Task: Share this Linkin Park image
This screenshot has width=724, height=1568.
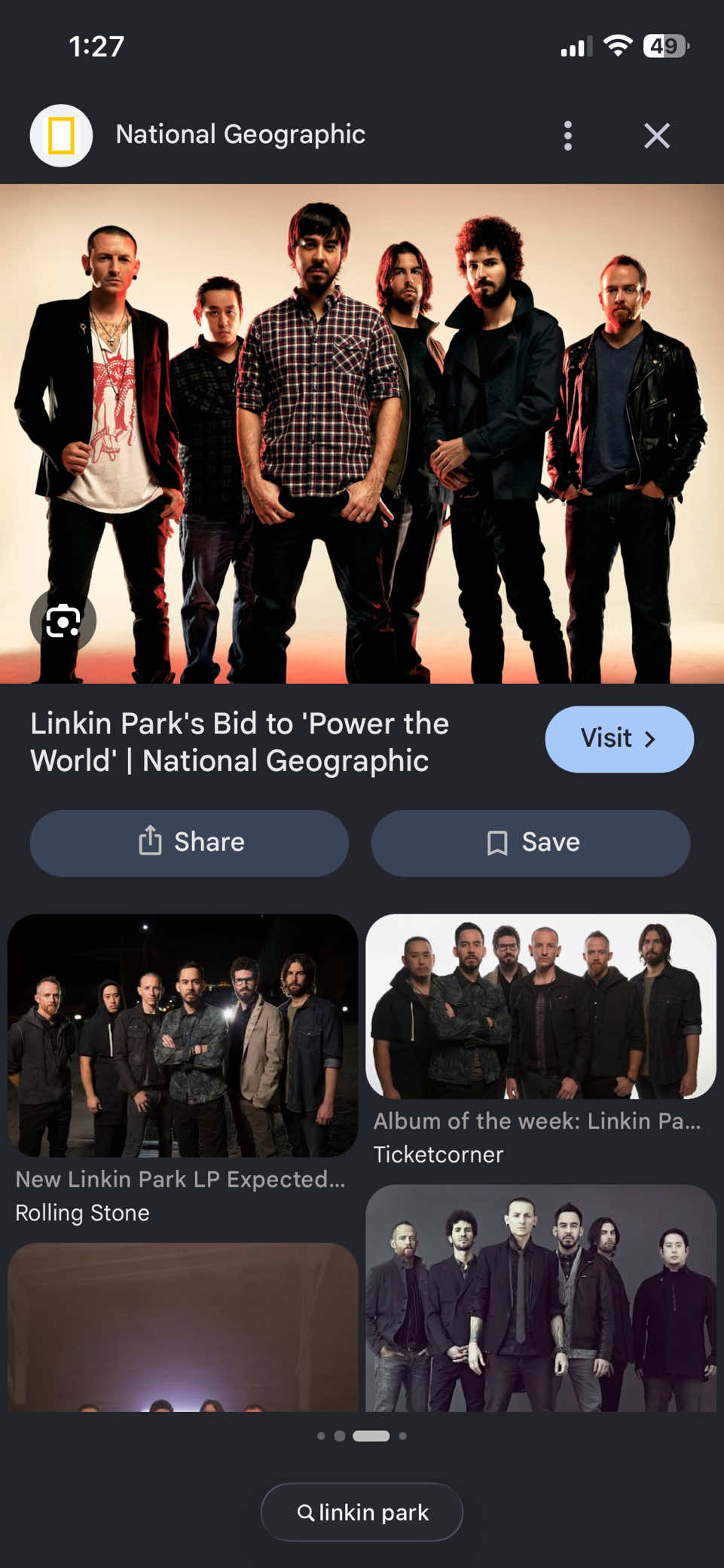Action: 189,843
